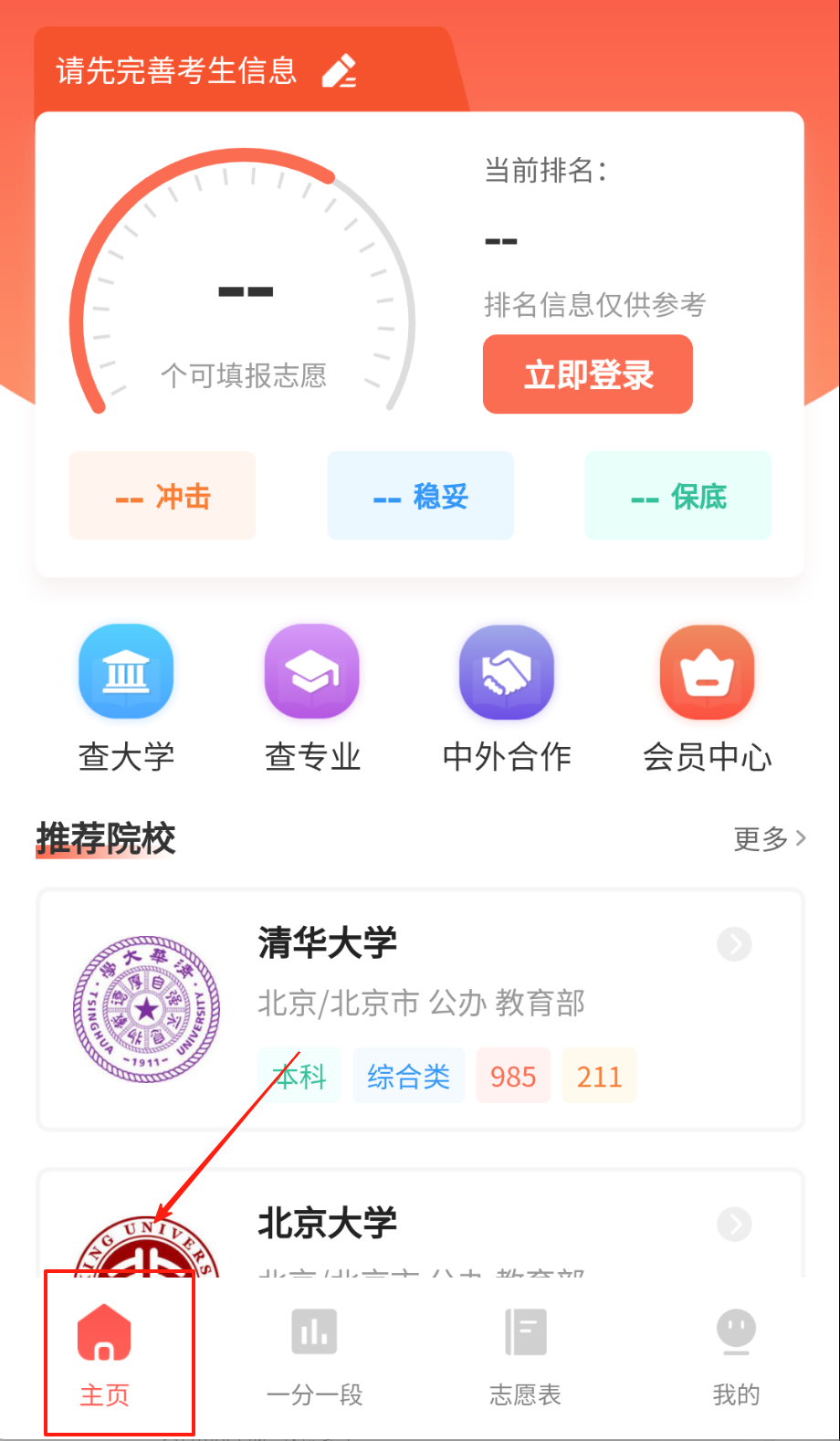Tap the edit pencil for 考生信息
The height and width of the screenshot is (1441, 840).
339,71
